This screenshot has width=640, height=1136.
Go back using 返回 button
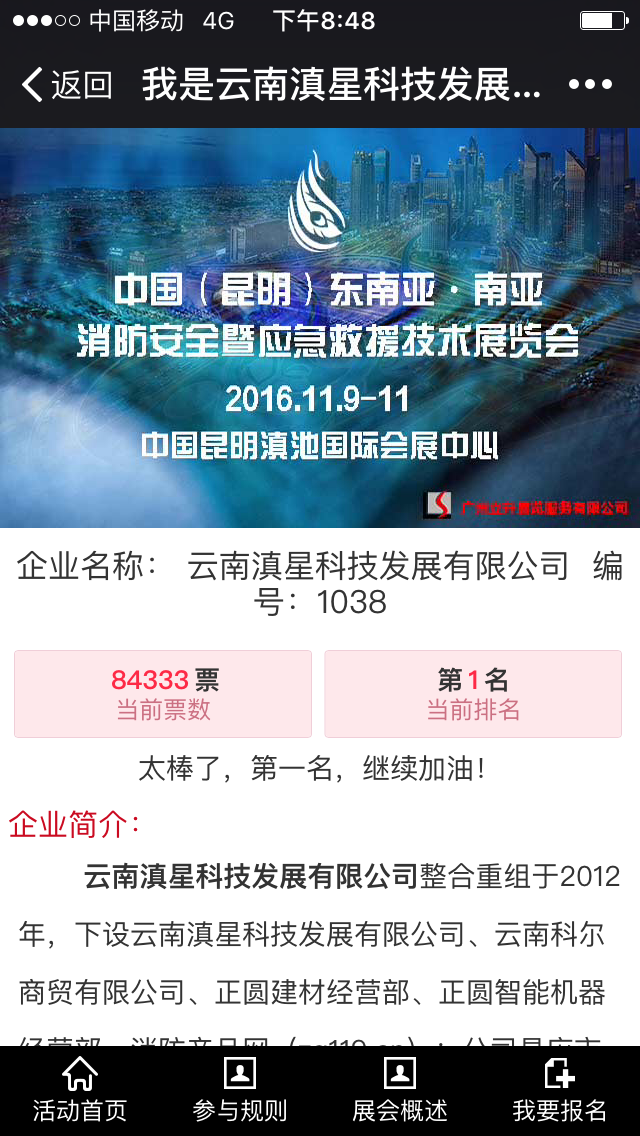click(x=66, y=85)
